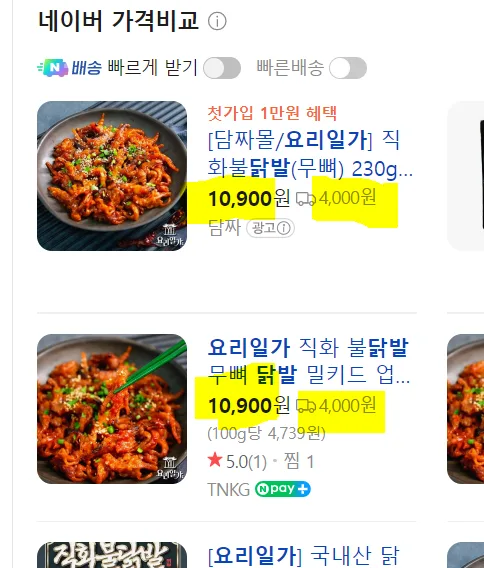Tap the 담짜몰 product photo
The image size is (484, 568).
[x=112, y=176]
